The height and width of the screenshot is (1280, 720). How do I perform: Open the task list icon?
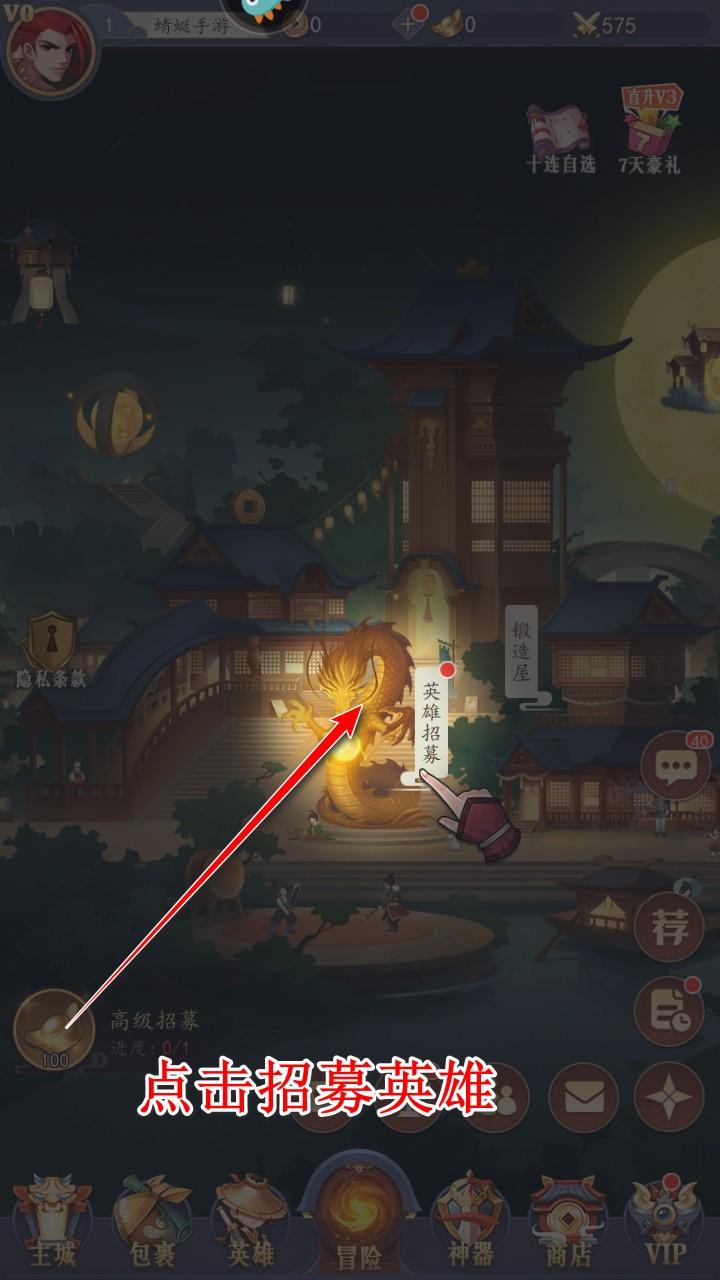pos(668,1011)
